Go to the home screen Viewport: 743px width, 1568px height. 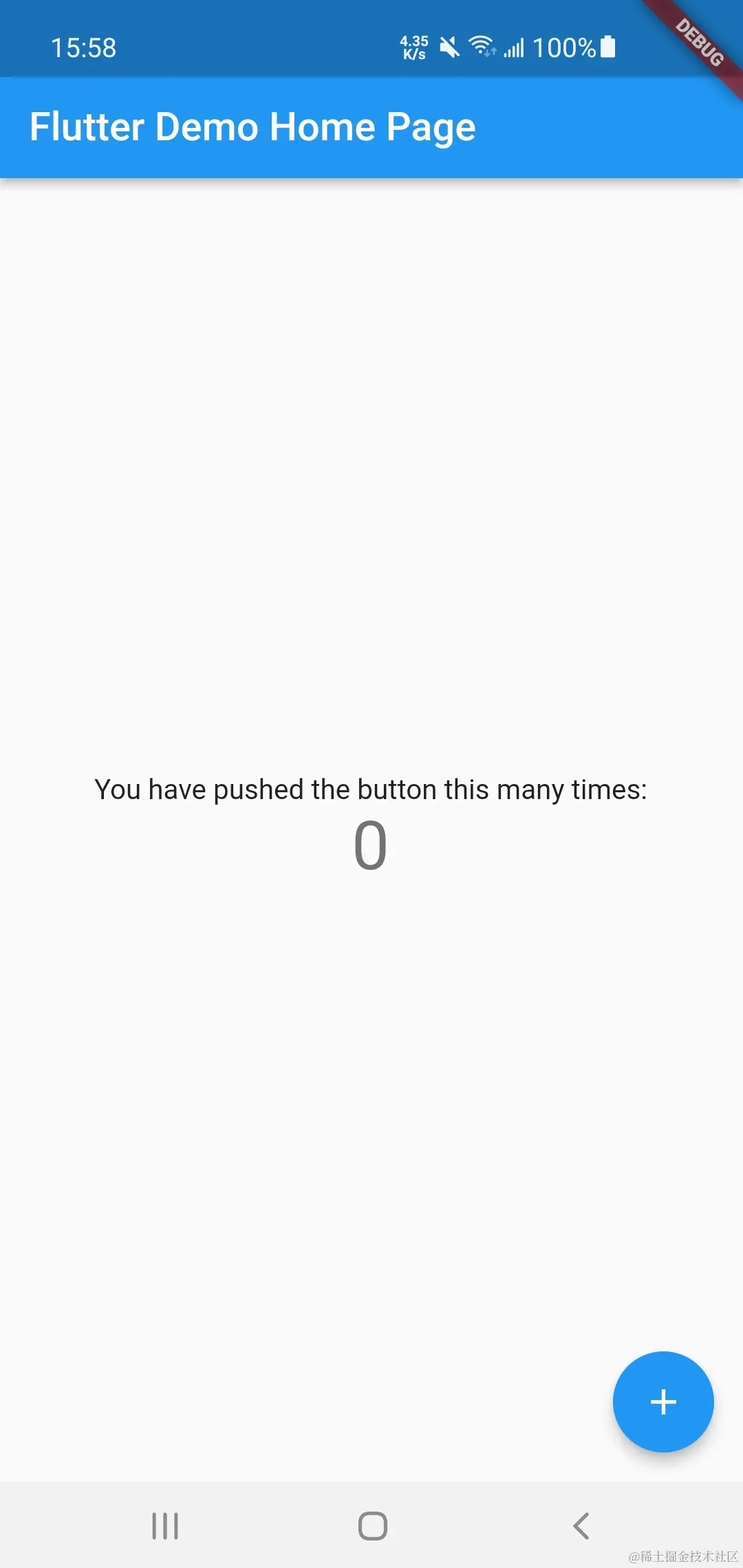(x=372, y=1525)
